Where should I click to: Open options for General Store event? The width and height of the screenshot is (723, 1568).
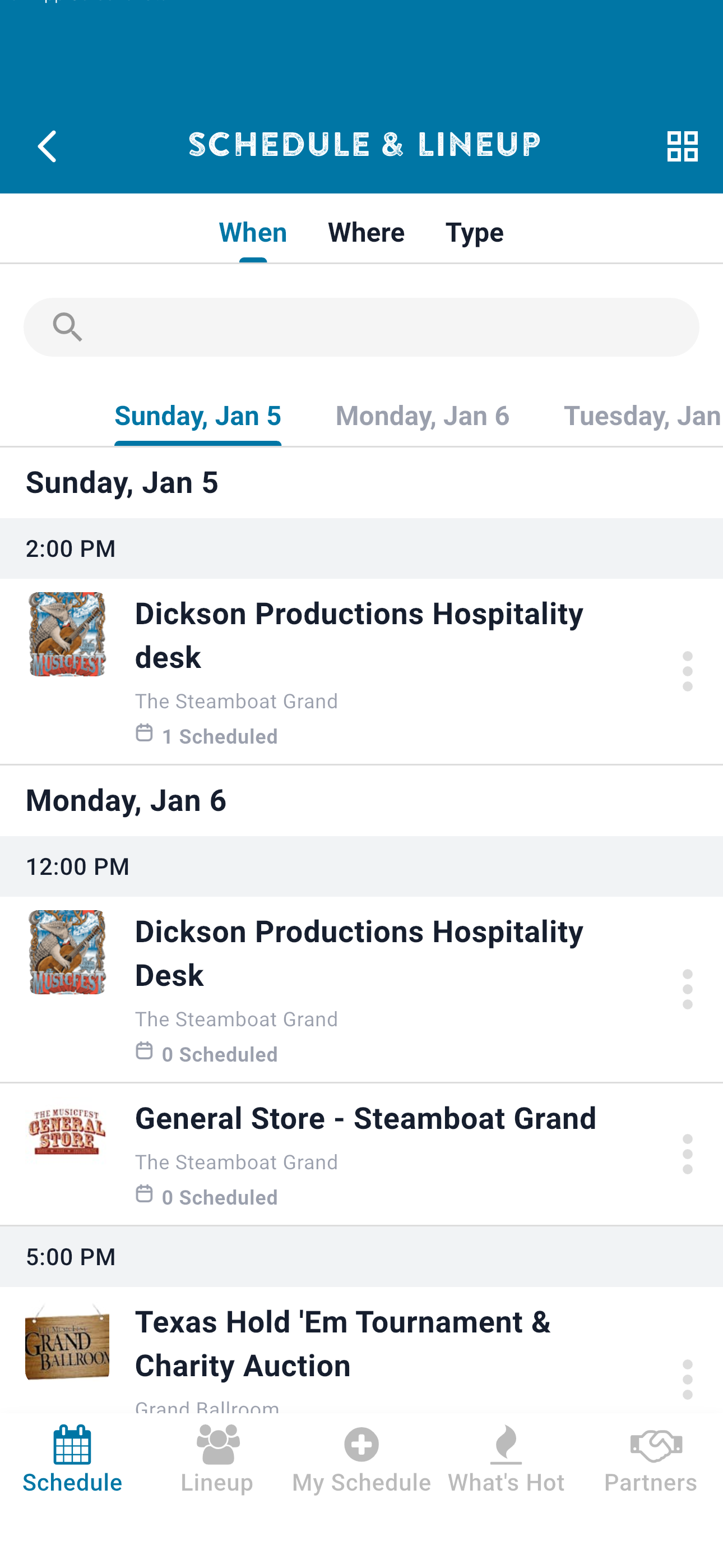coord(687,1154)
